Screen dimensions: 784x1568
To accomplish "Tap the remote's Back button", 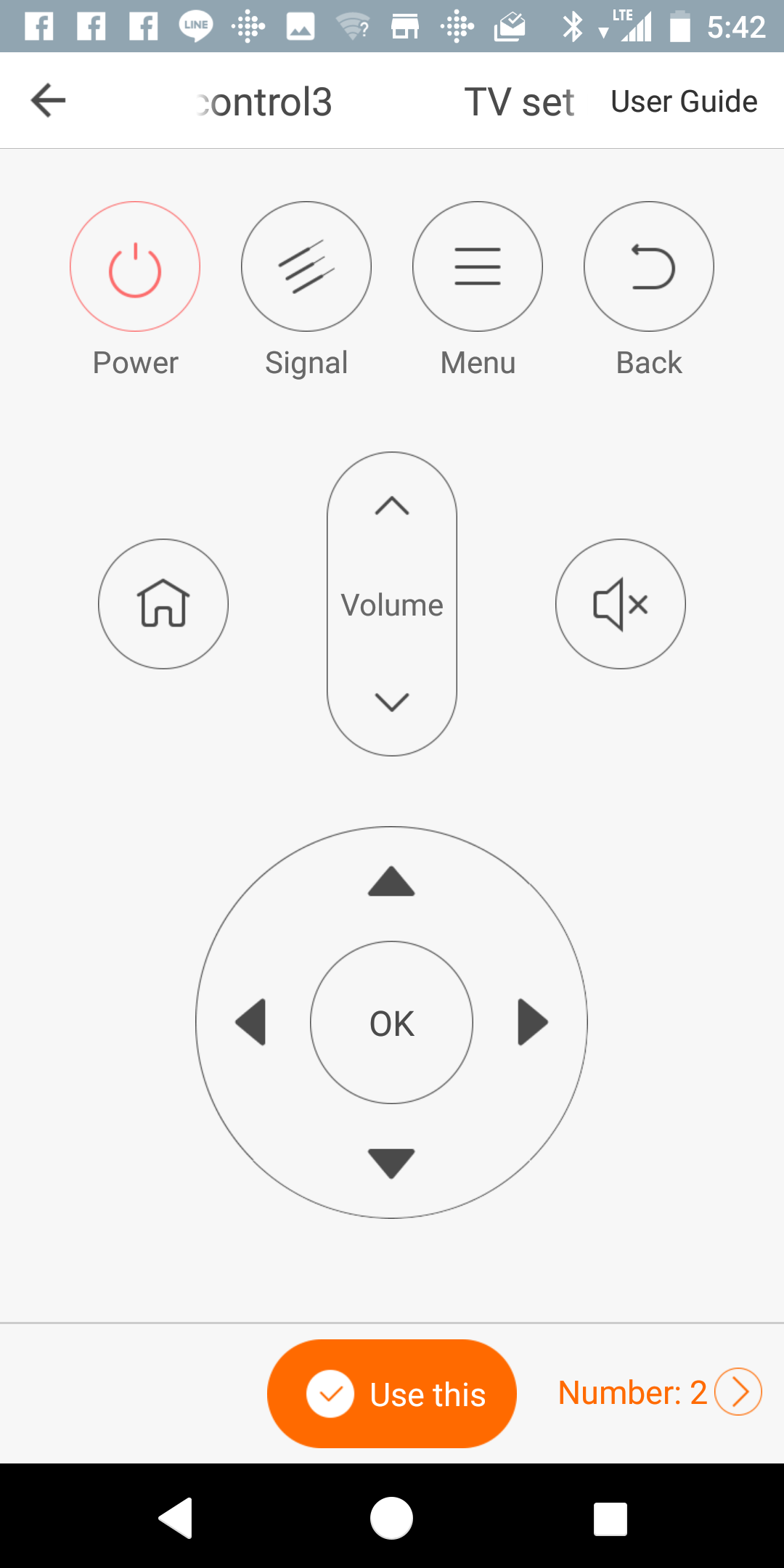I will click(649, 266).
